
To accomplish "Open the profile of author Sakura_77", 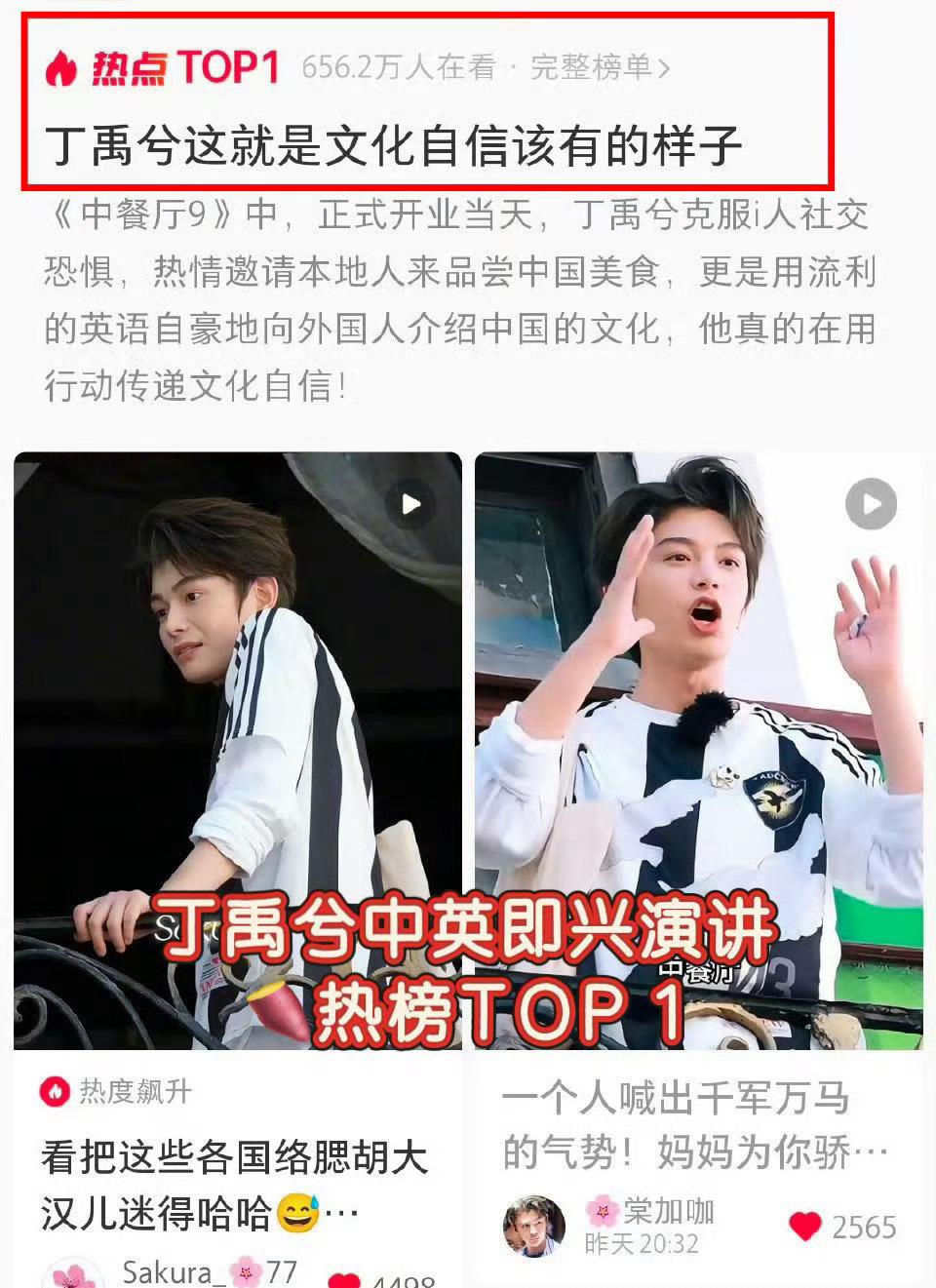I will tap(74, 1274).
